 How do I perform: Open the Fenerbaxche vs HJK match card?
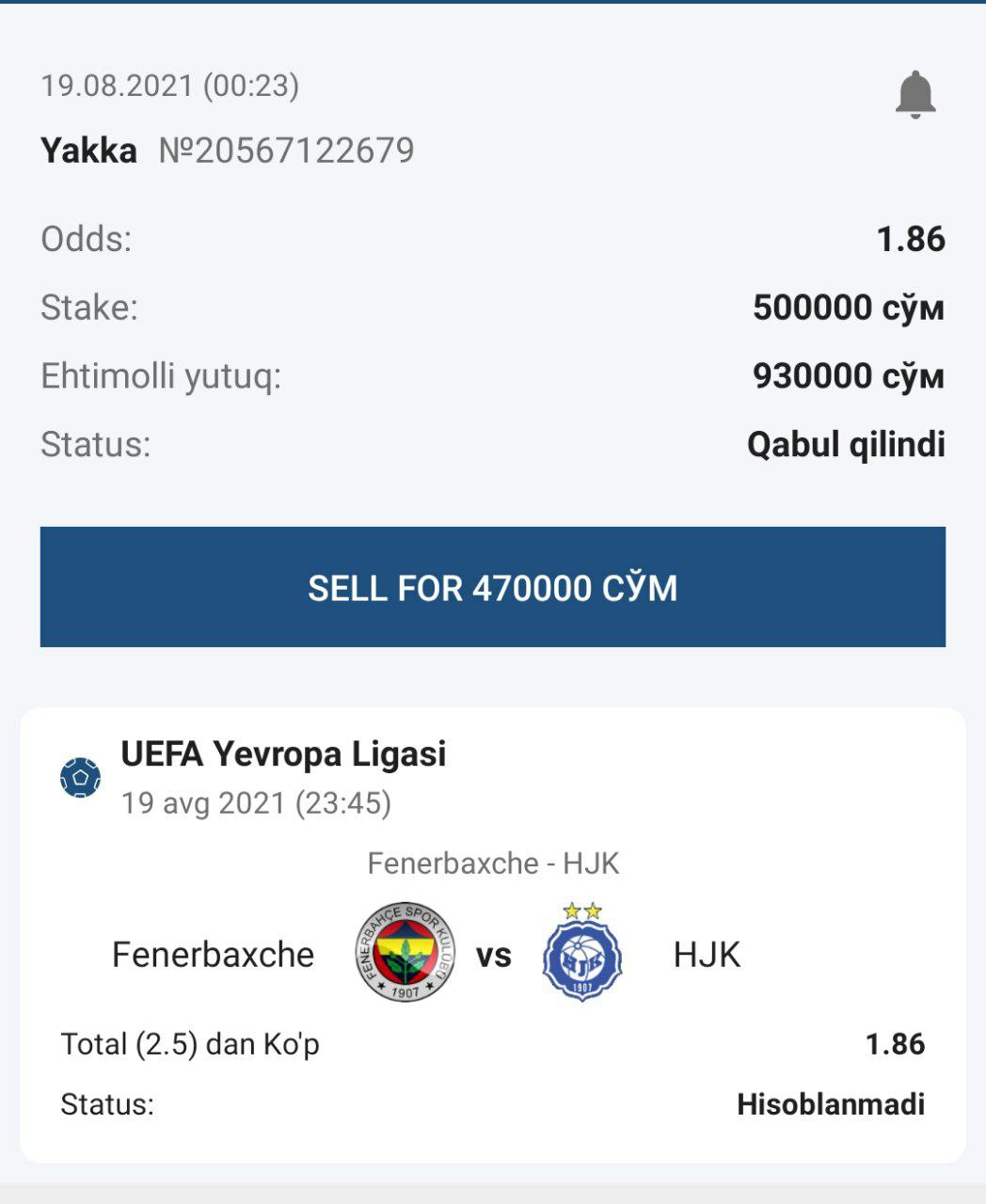(x=492, y=952)
